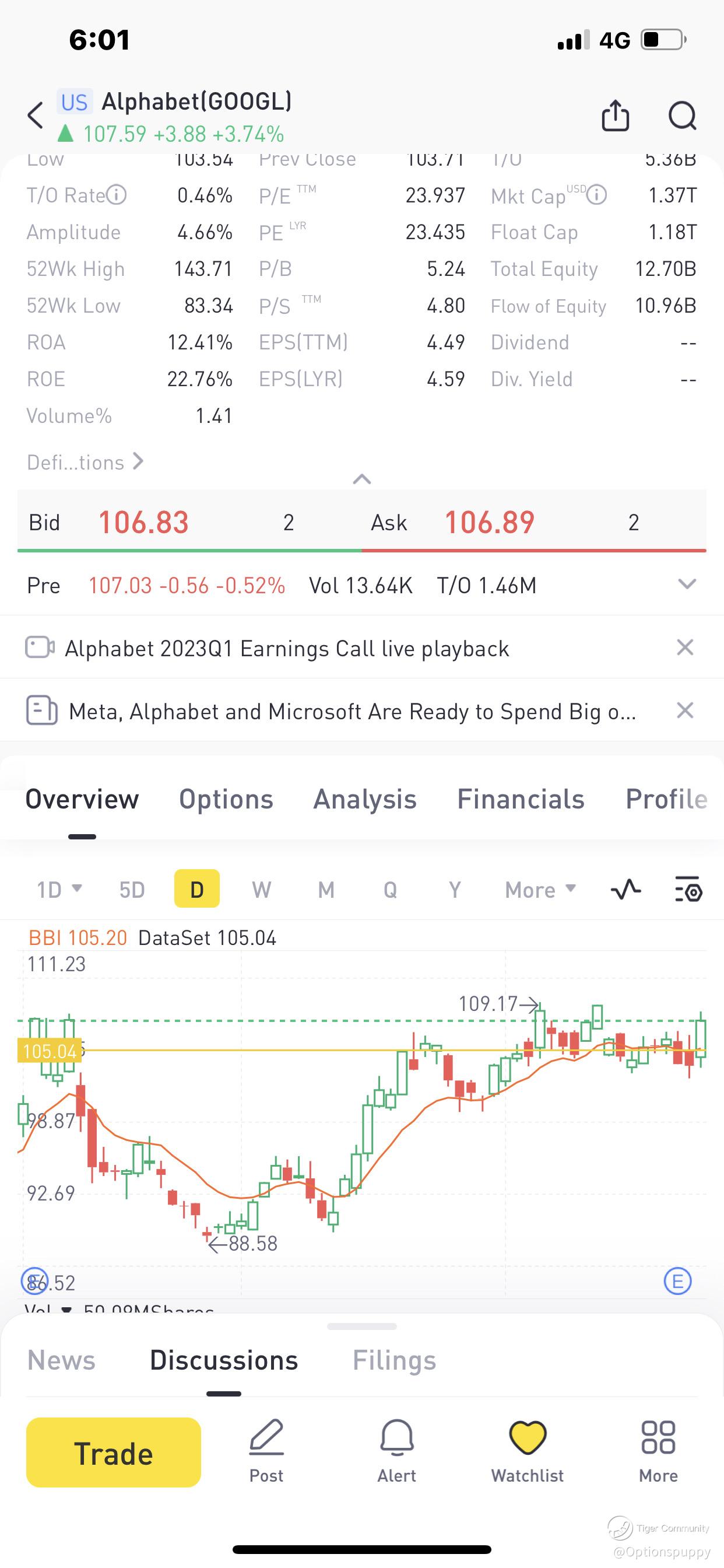Screen dimensions: 724x1568
Task: Select the weekly W chart timeframe
Action: (x=262, y=890)
